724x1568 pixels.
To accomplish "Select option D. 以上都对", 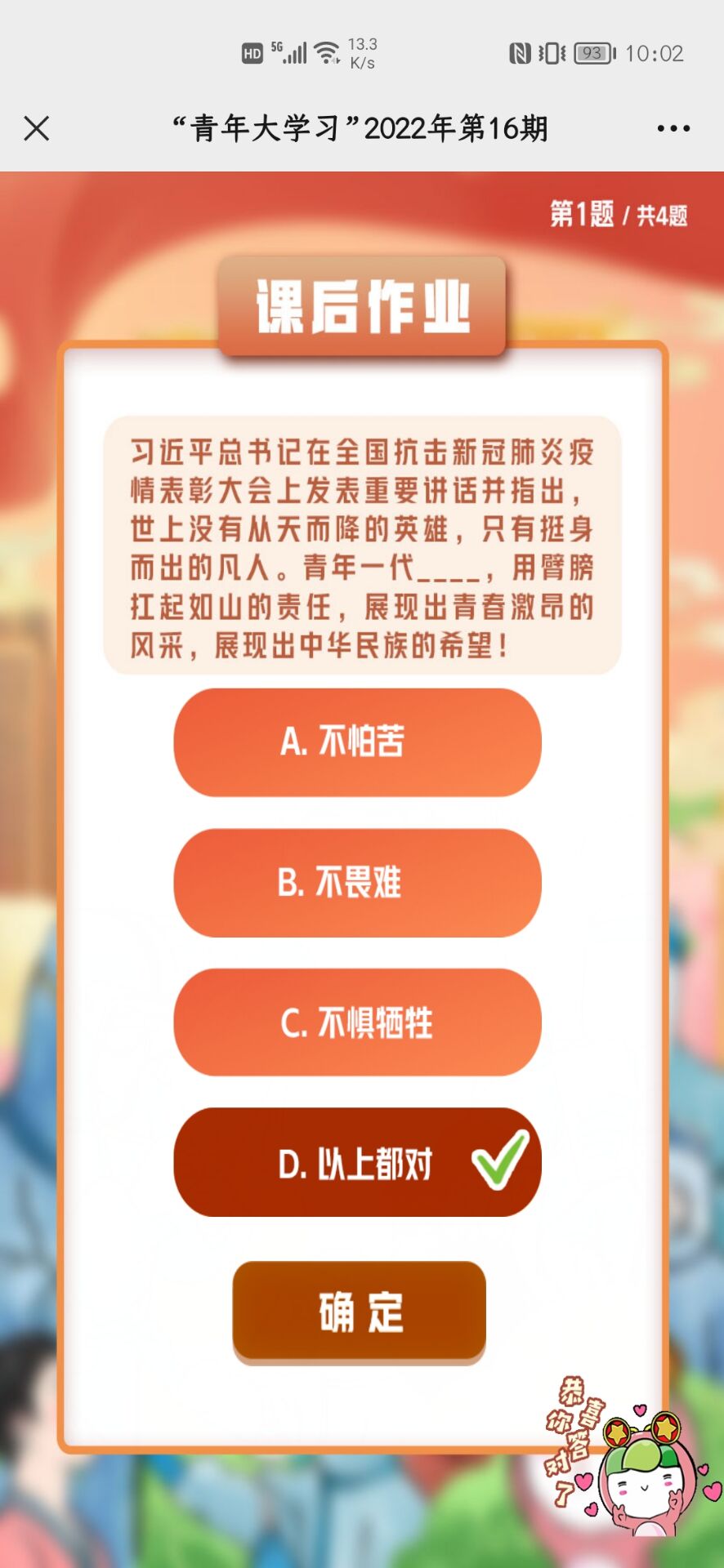I will coord(357,1162).
